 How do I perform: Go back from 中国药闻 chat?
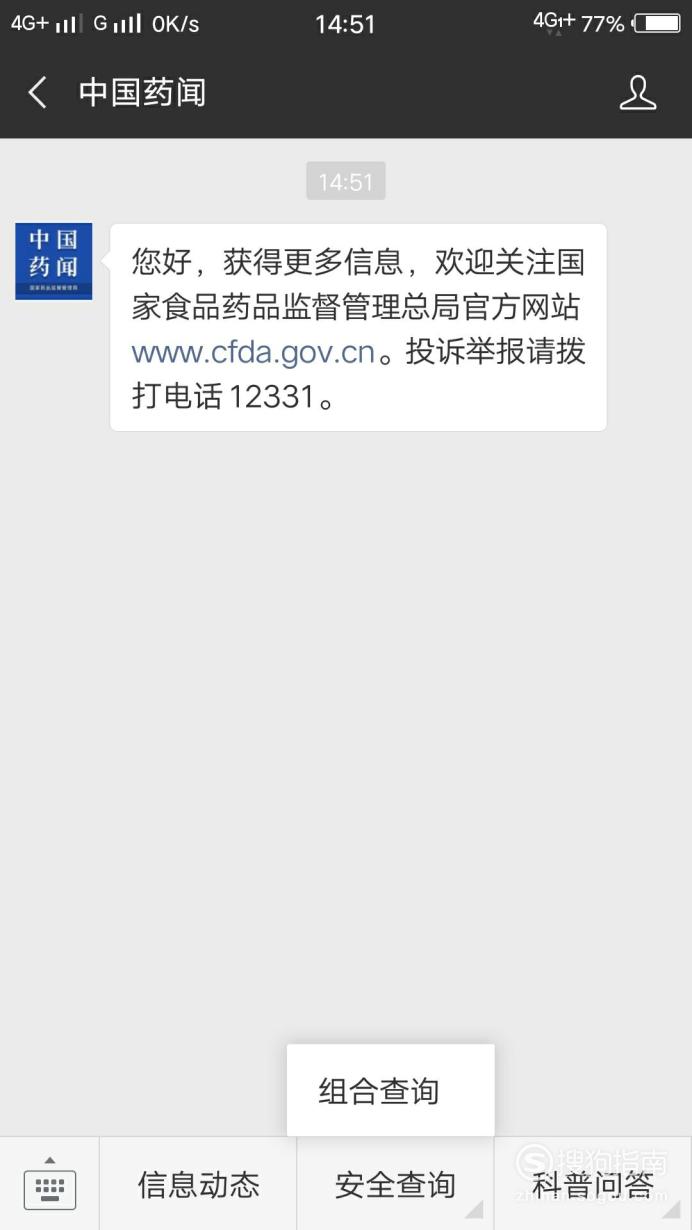coord(38,93)
